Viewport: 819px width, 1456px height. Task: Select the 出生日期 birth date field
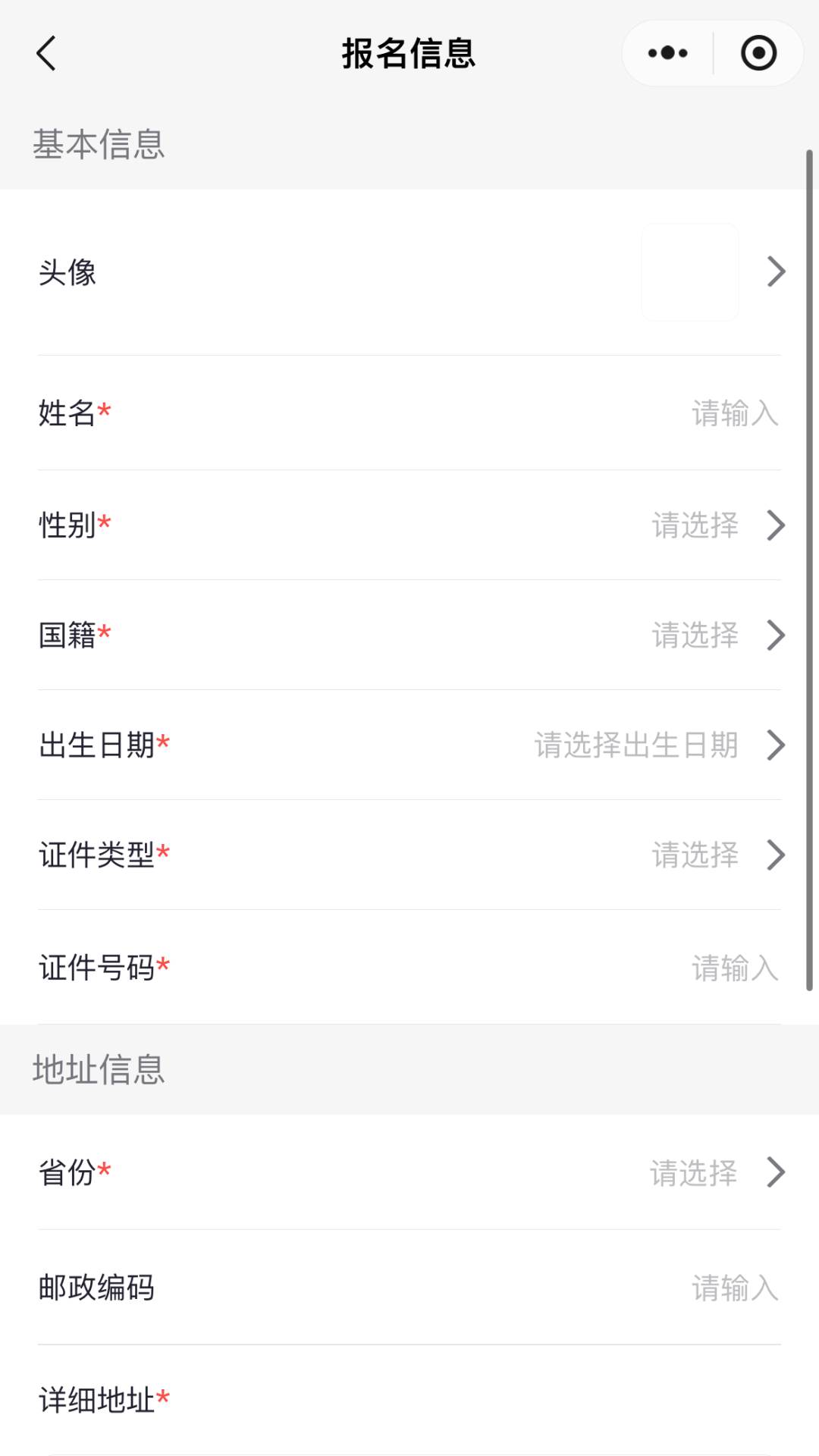637,745
